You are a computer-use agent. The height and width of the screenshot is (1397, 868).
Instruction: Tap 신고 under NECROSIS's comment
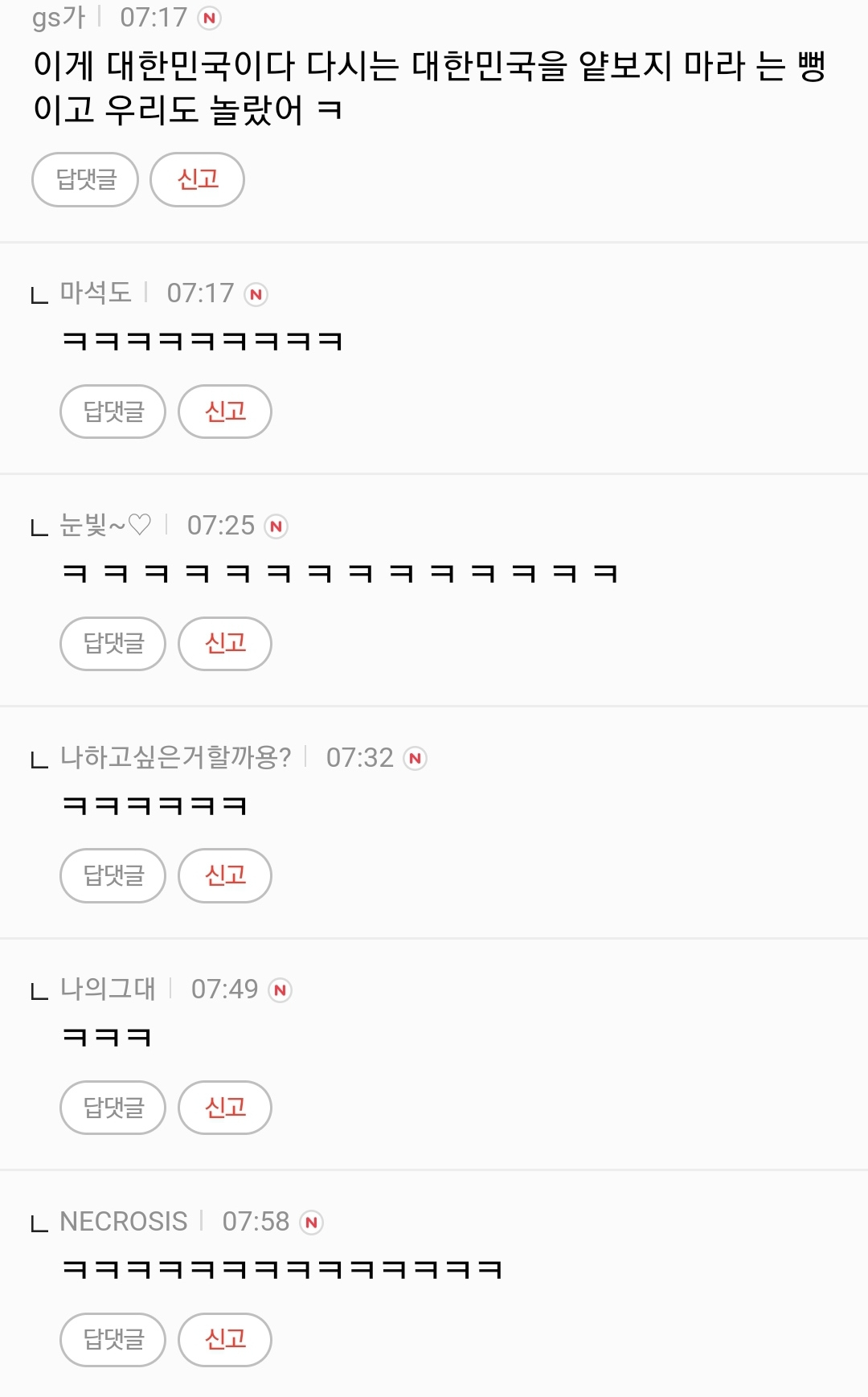tap(225, 1339)
